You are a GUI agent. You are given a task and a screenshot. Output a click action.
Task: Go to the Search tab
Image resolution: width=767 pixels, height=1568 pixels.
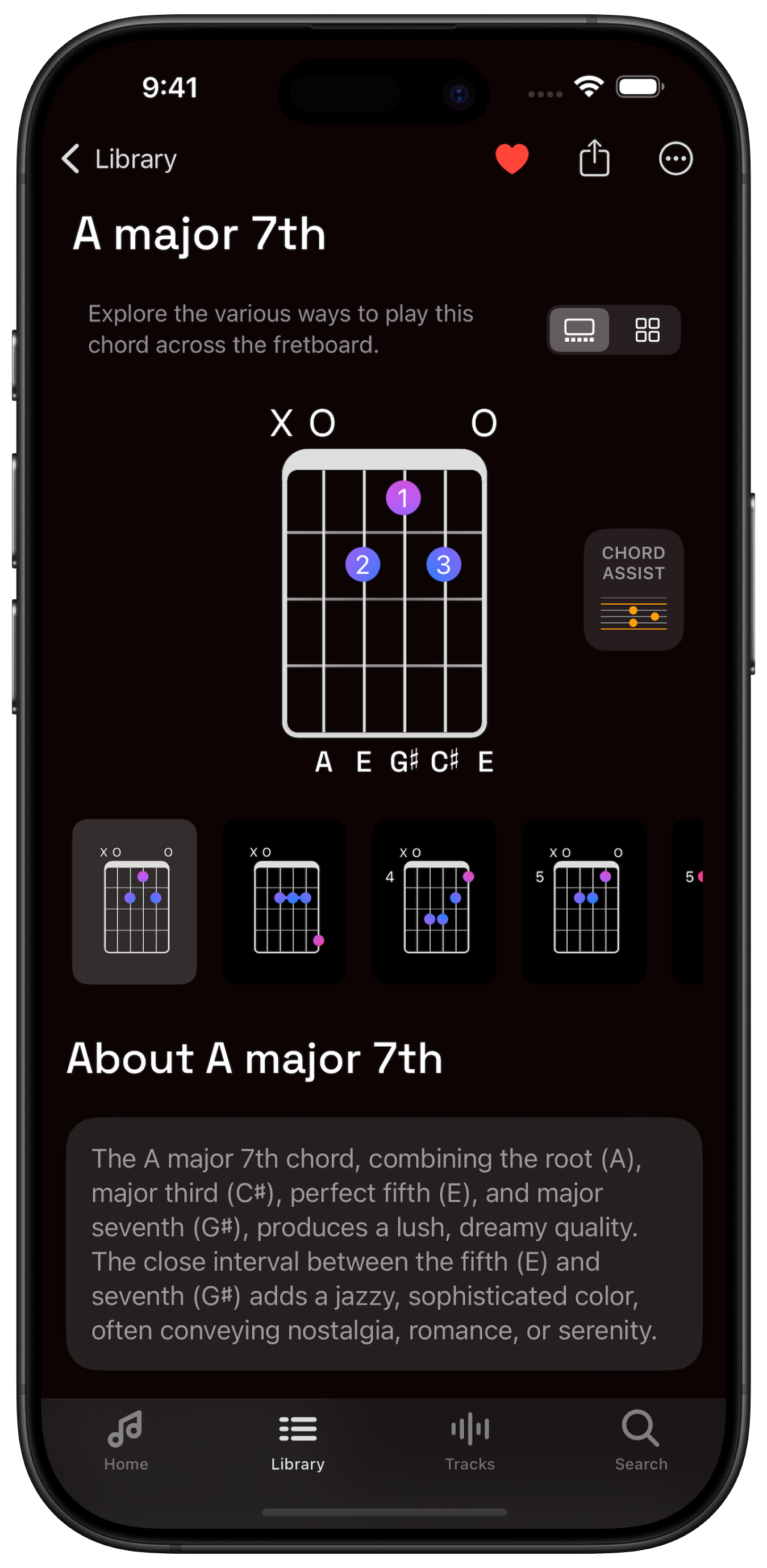640,1441
